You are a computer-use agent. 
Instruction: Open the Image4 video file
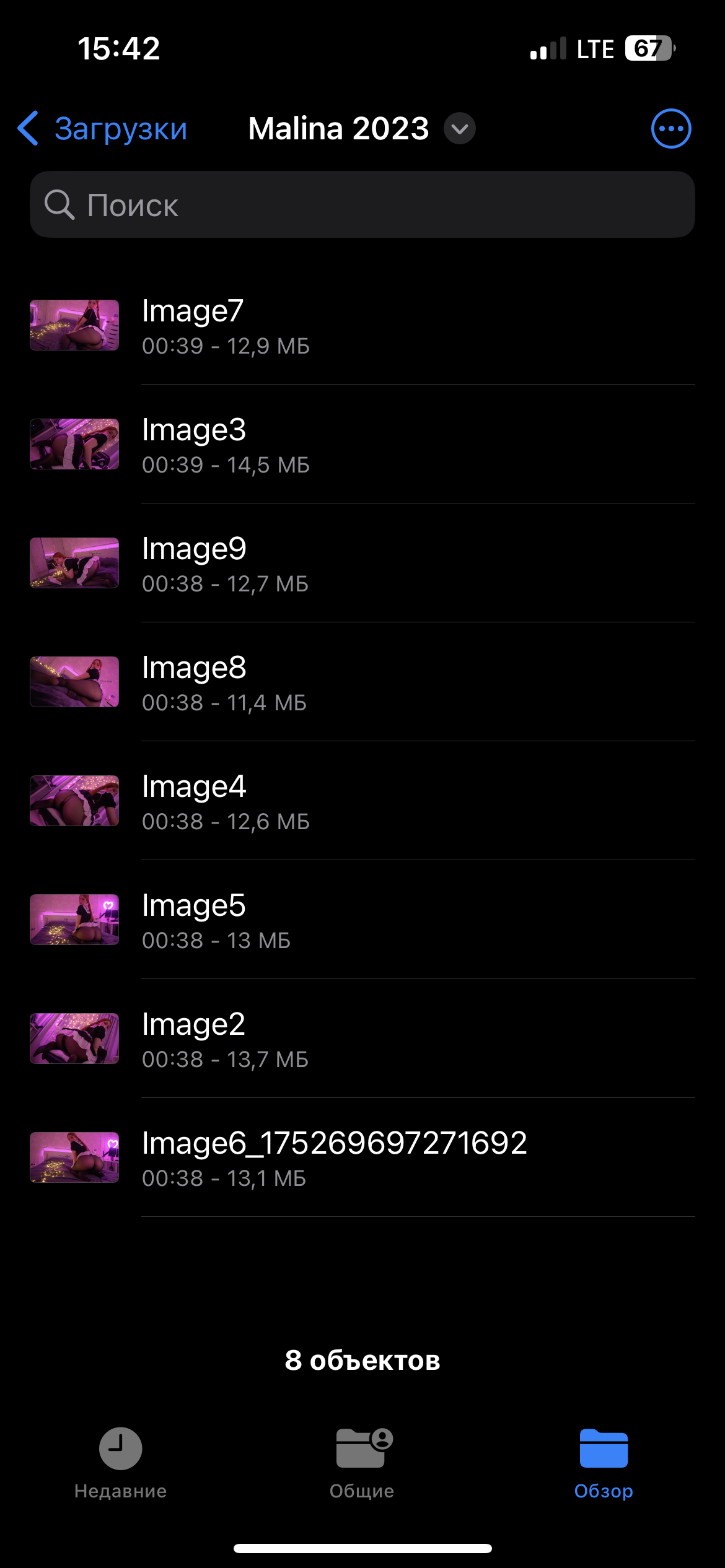pyautogui.click(x=362, y=801)
